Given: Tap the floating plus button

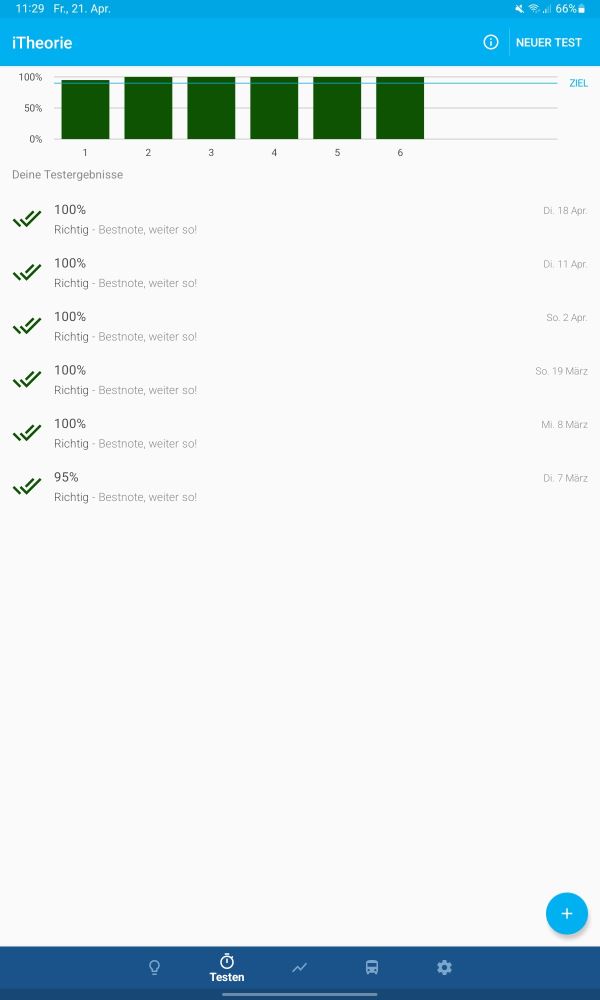Looking at the screenshot, I should coord(566,913).
